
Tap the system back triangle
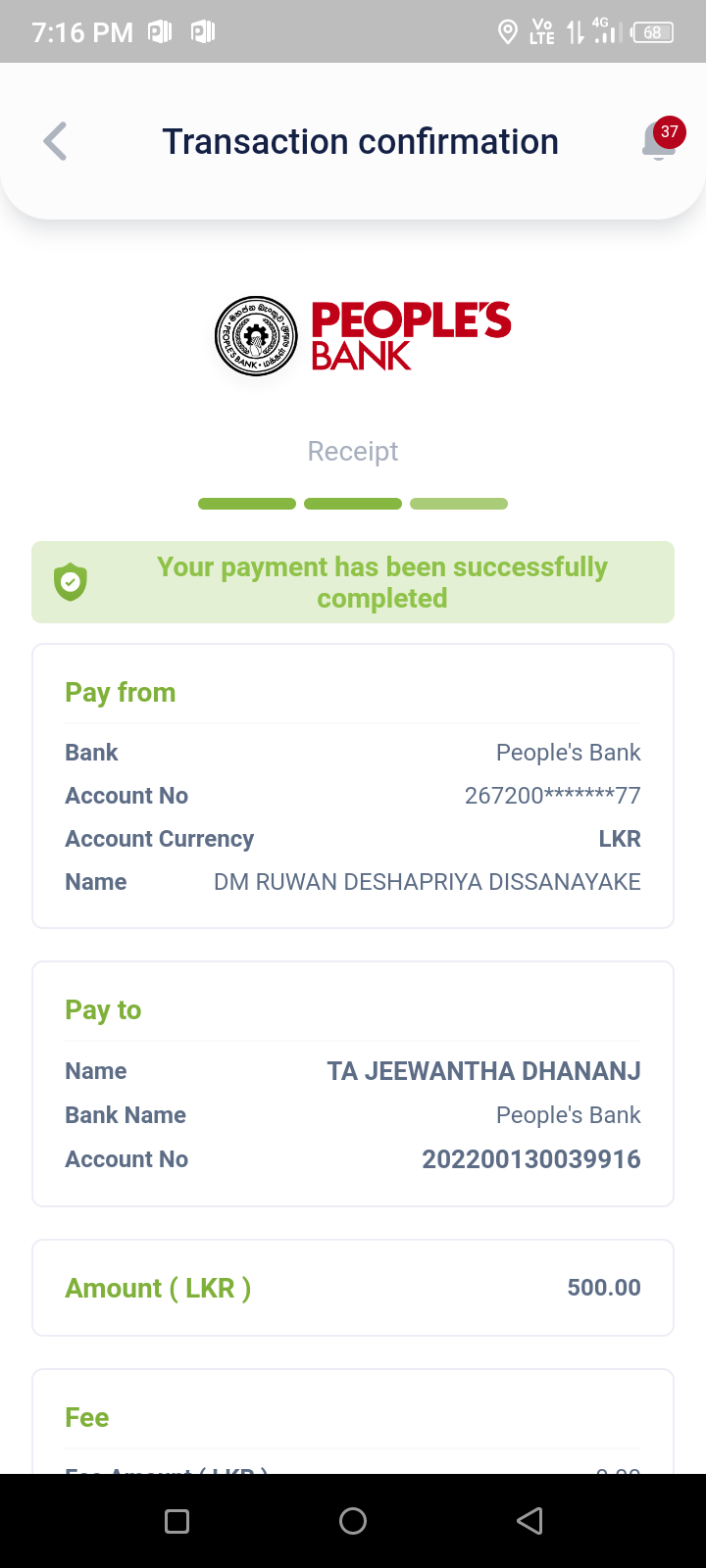tap(529, 1521)
